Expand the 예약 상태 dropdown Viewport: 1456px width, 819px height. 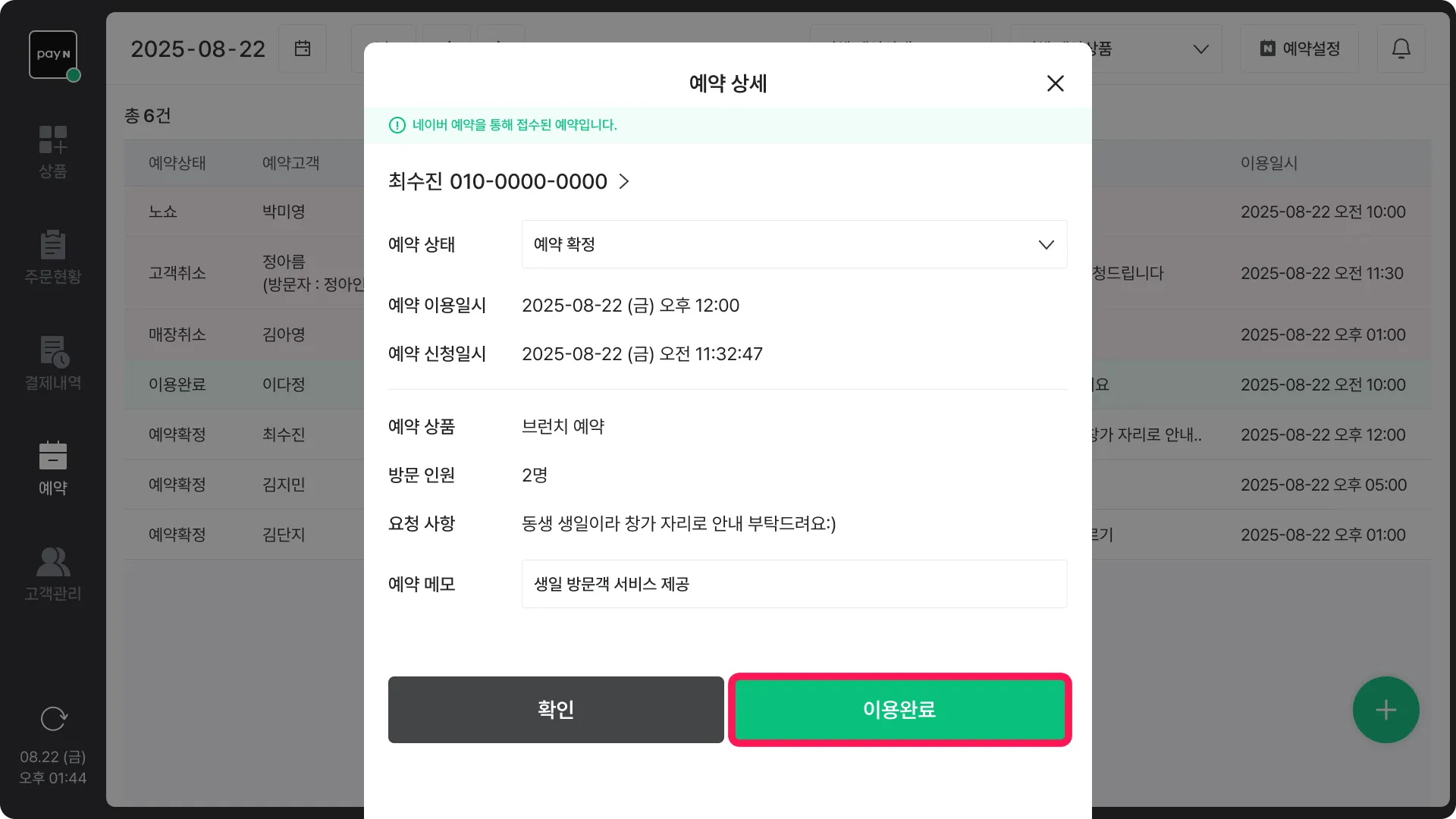pyautogui.click(x=794, y=244)
